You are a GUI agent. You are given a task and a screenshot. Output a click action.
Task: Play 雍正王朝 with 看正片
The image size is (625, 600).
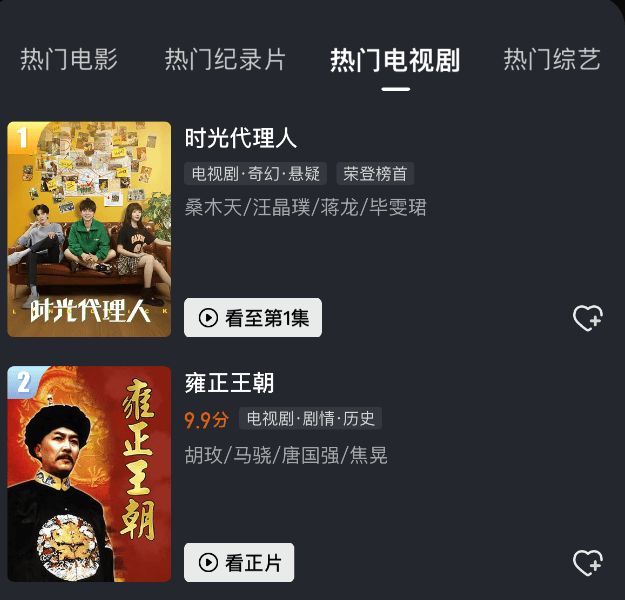tap(239, 563)
